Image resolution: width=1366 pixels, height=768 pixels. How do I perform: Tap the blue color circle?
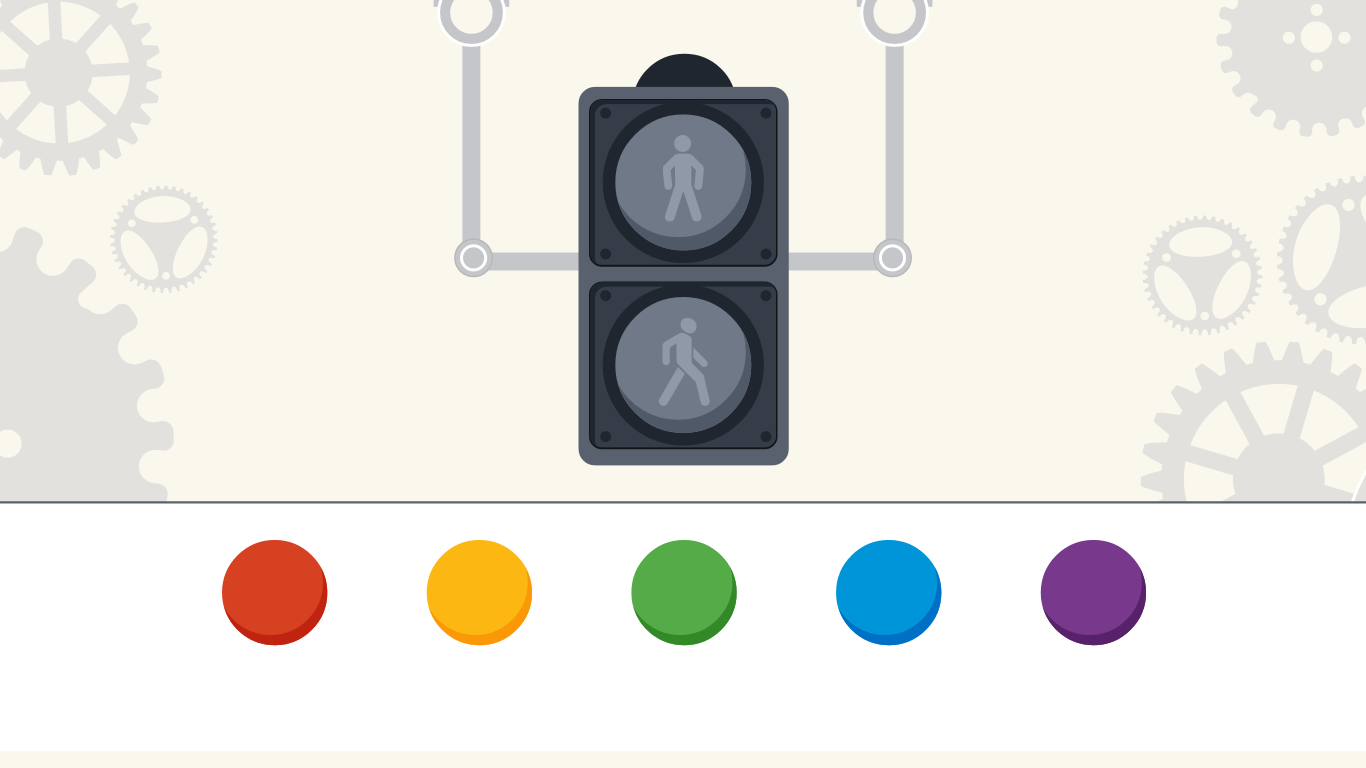point(888,592)
